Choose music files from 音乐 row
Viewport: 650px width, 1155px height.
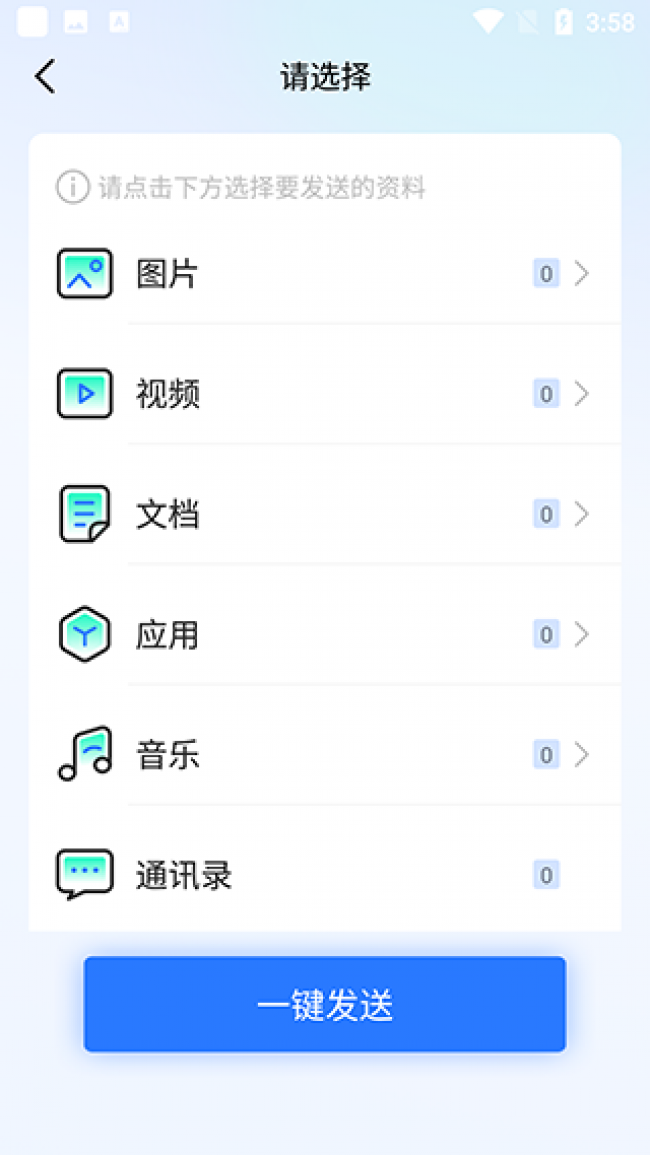click(x=324, y=754)
